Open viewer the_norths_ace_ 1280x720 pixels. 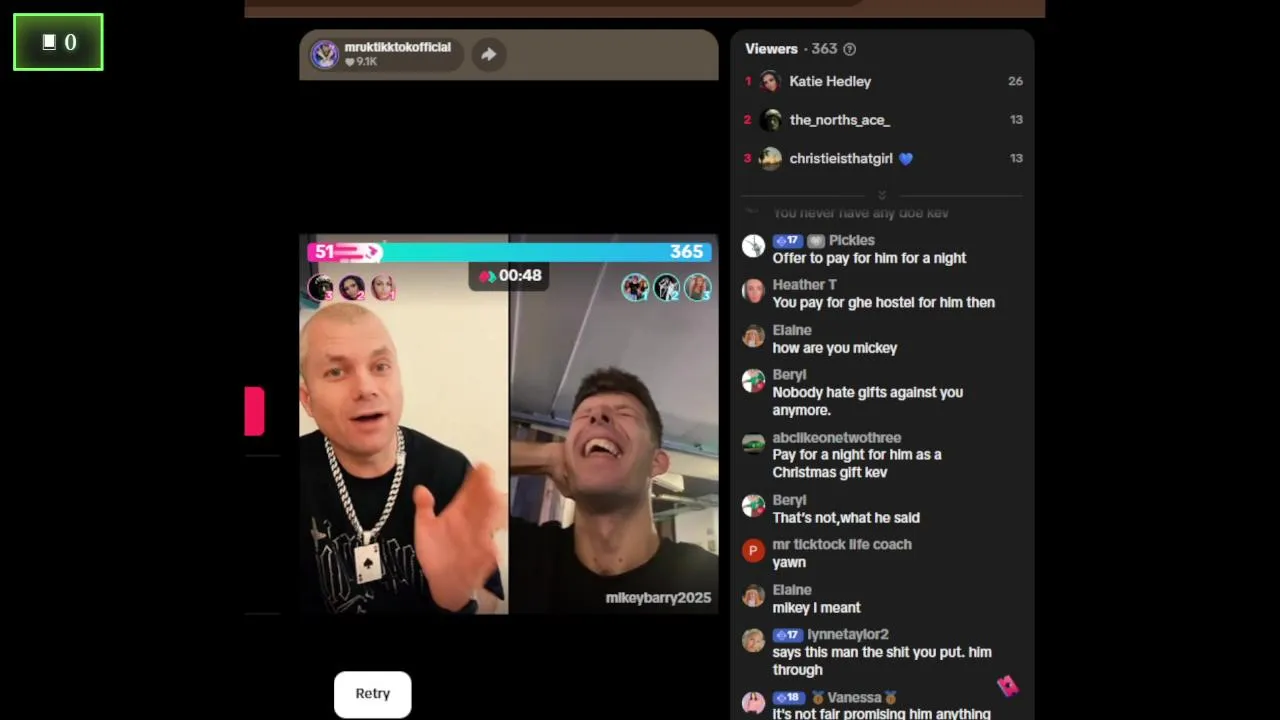(839, 120)
